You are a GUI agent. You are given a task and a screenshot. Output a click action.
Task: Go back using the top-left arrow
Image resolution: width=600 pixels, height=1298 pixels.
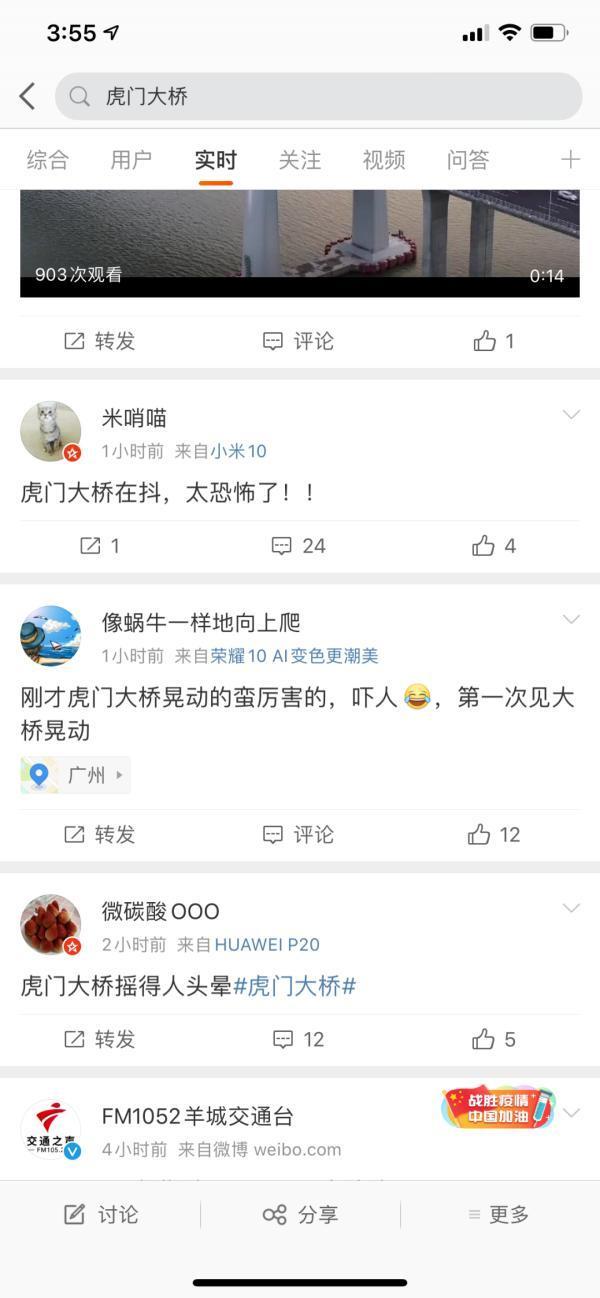27,97
